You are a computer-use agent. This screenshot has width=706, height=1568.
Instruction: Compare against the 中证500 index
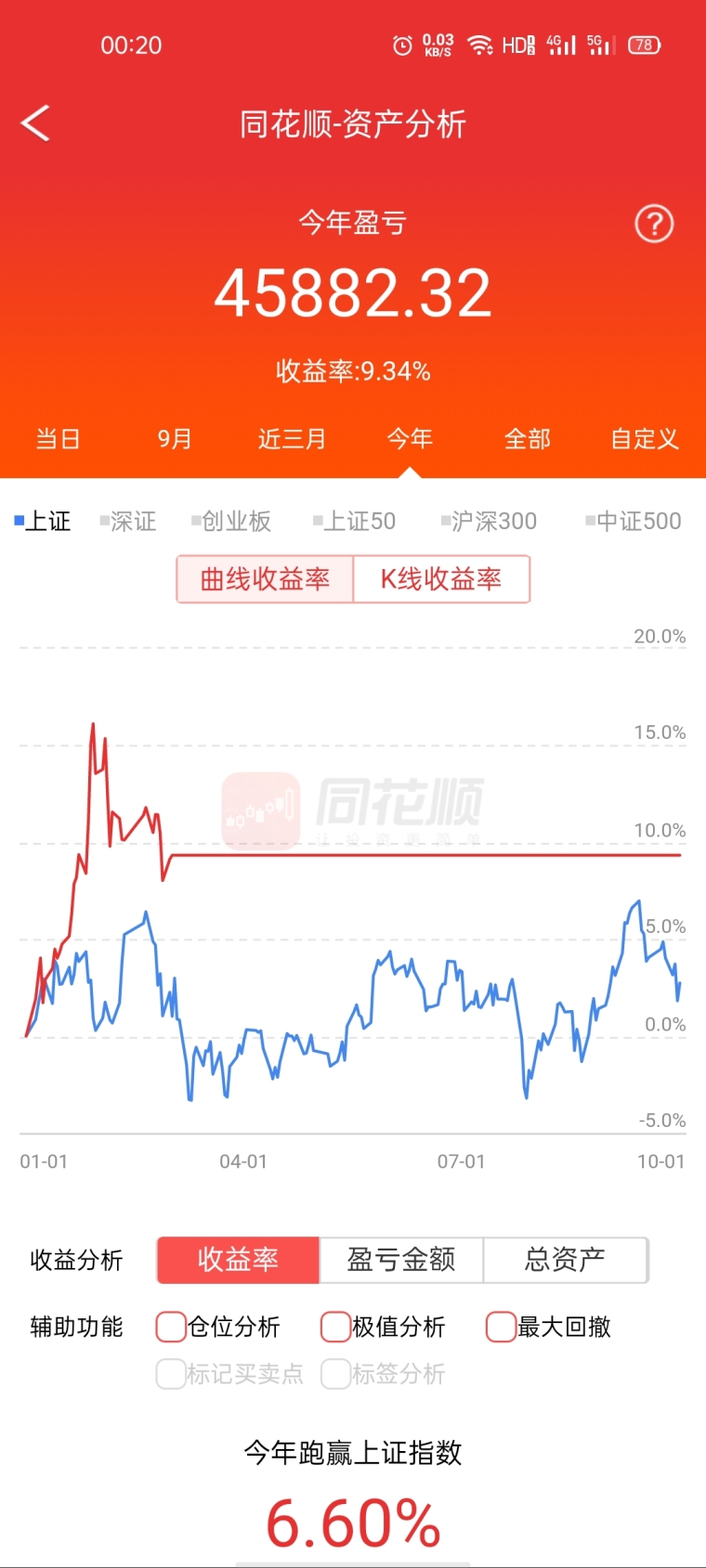coord(634,521)
